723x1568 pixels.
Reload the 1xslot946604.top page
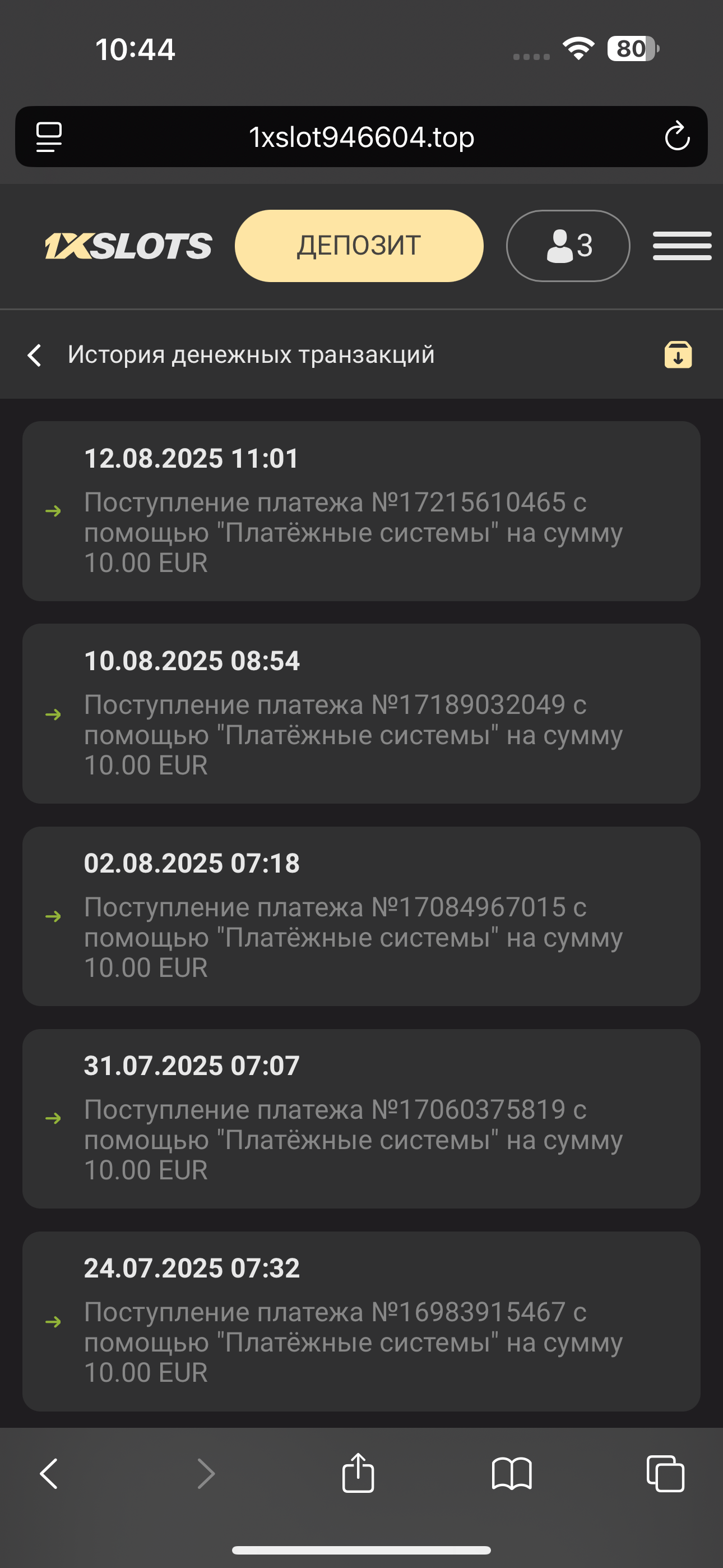[676, 137]
